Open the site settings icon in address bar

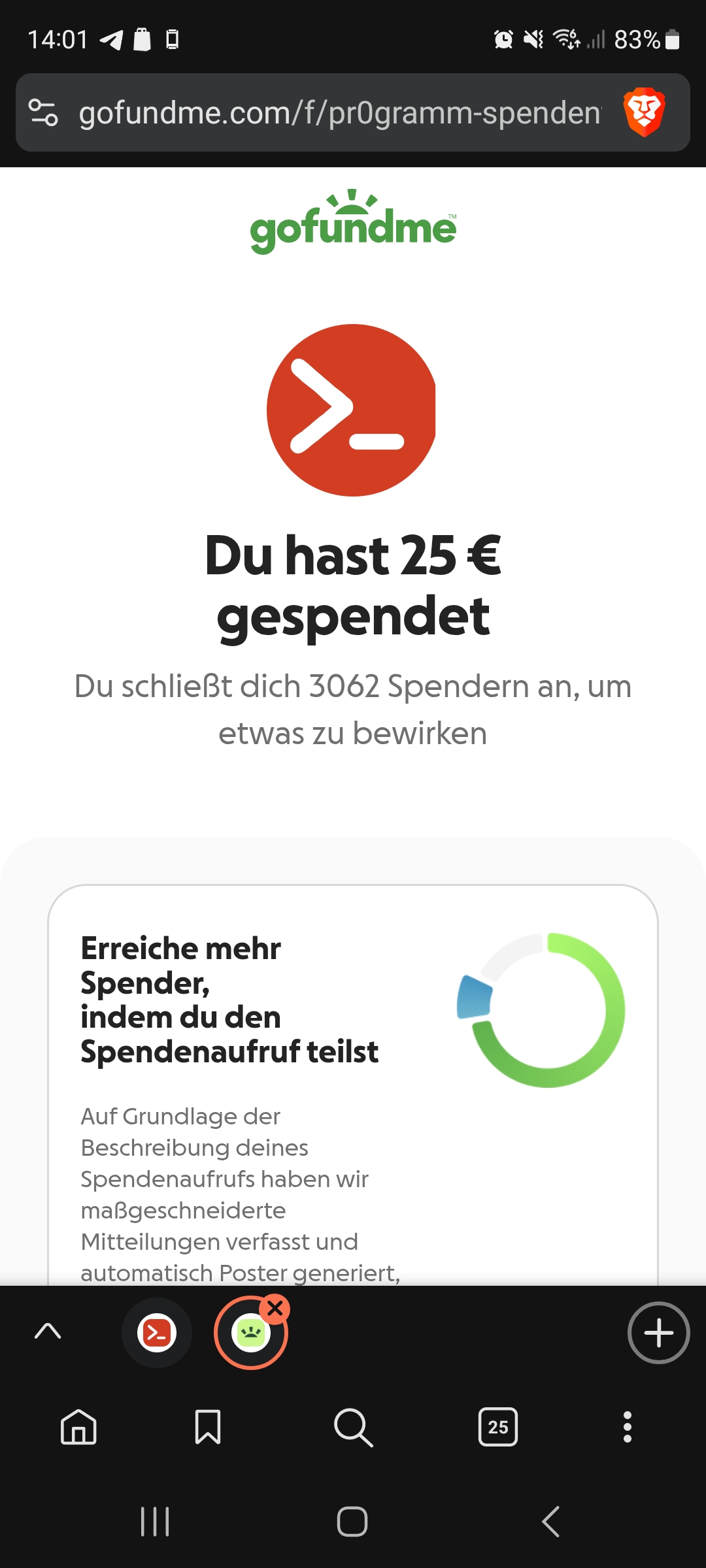pos(43,112)
